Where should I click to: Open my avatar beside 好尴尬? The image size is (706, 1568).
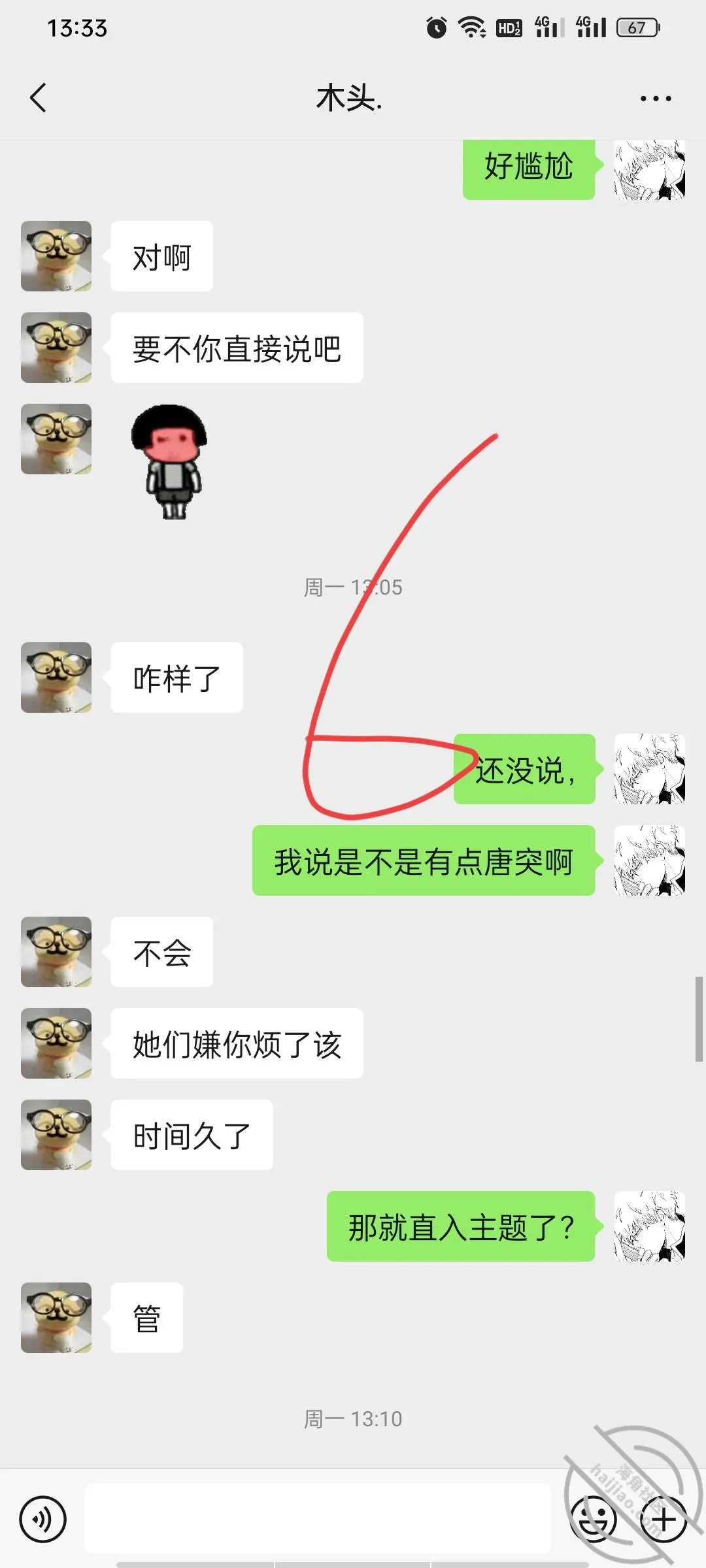pos(650,169)
